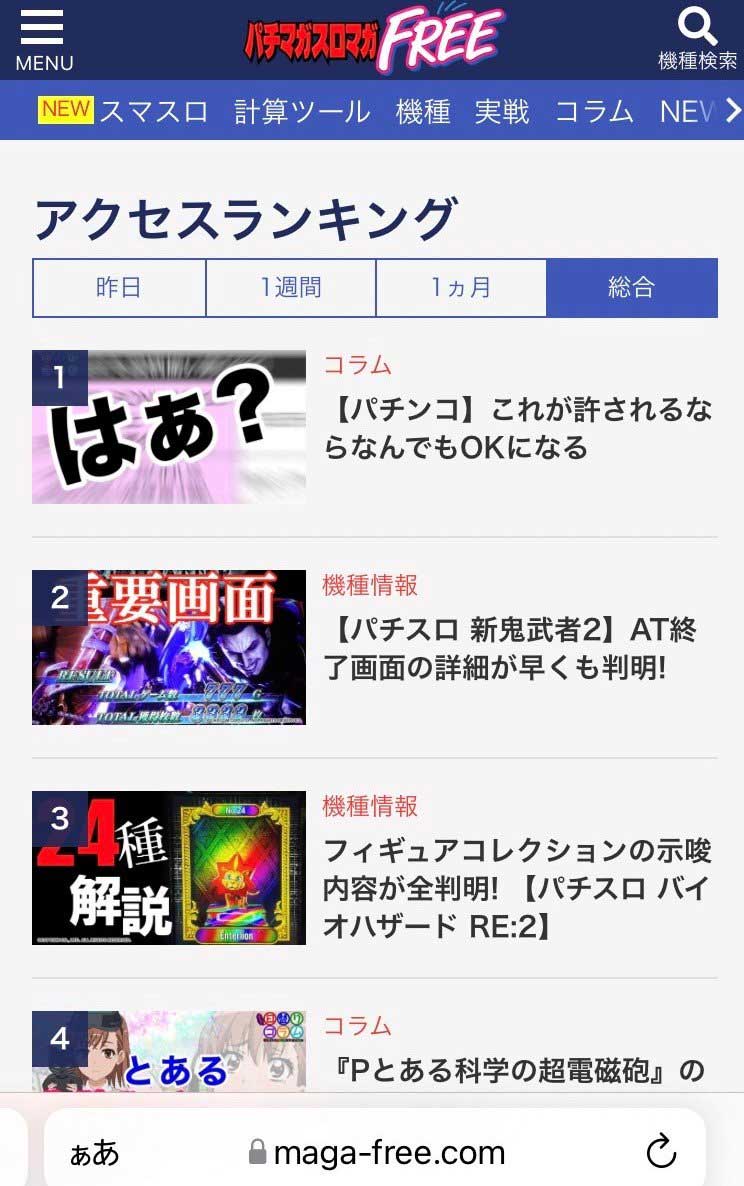Image resolution: width=744 pixels, height=1186 pixels.
Task: Tap the はぁ? ranked article thumbnail
Action: tap(168, 427)
